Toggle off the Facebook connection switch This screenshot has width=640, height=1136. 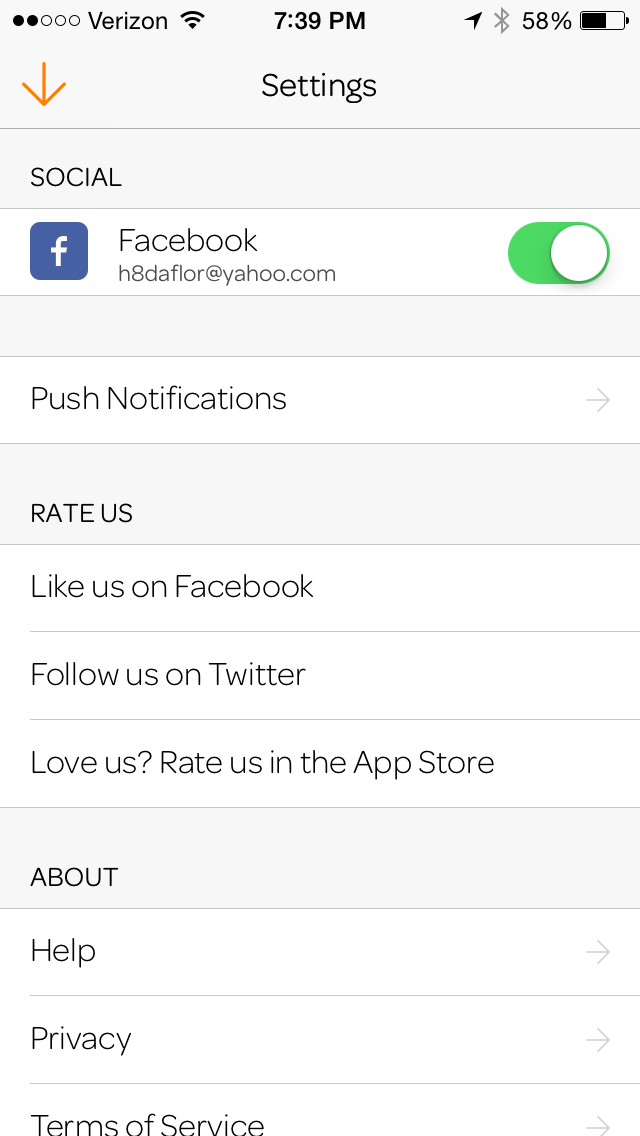(558, 253)
